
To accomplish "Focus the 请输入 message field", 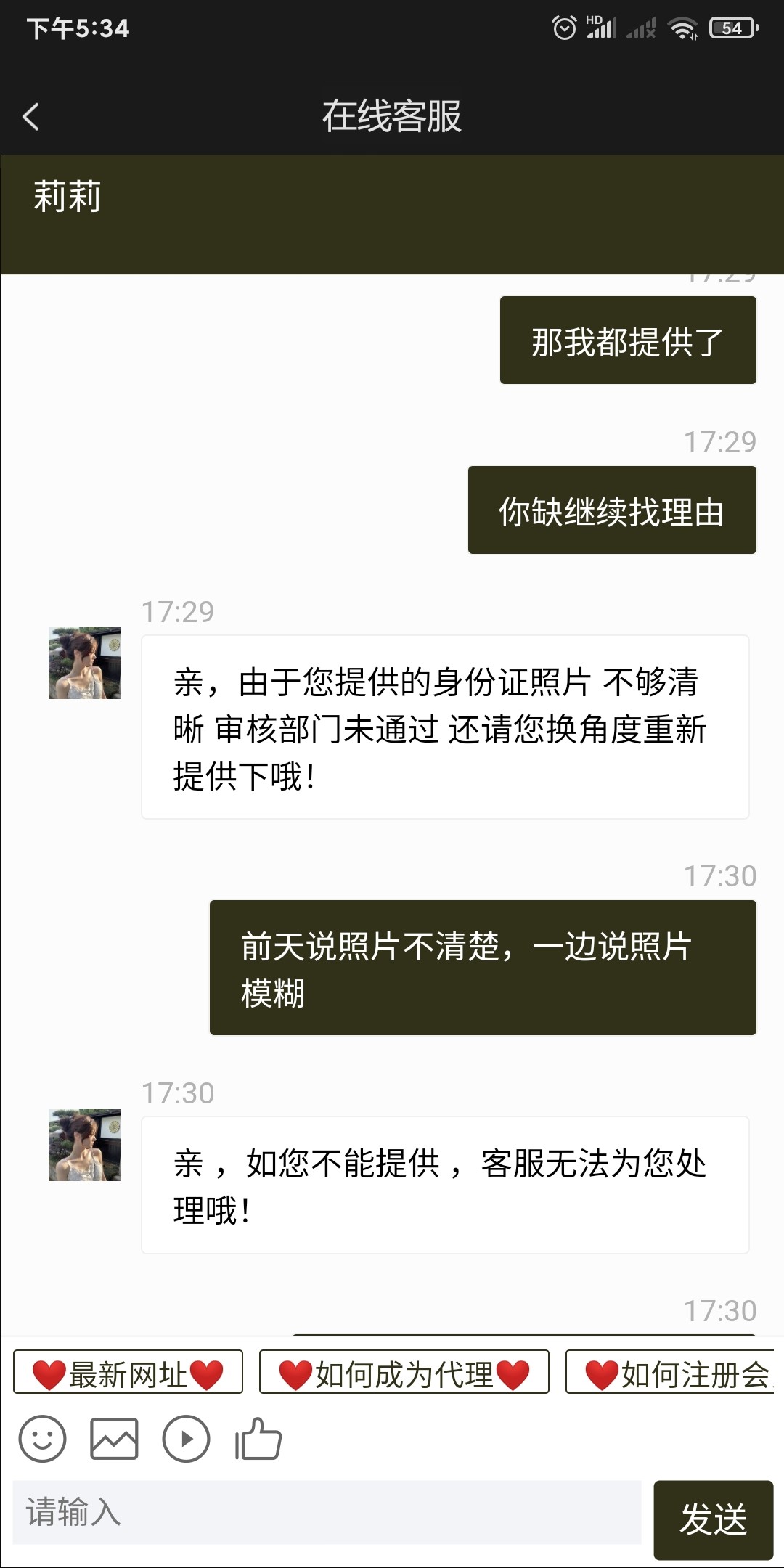I will 327,1512.
